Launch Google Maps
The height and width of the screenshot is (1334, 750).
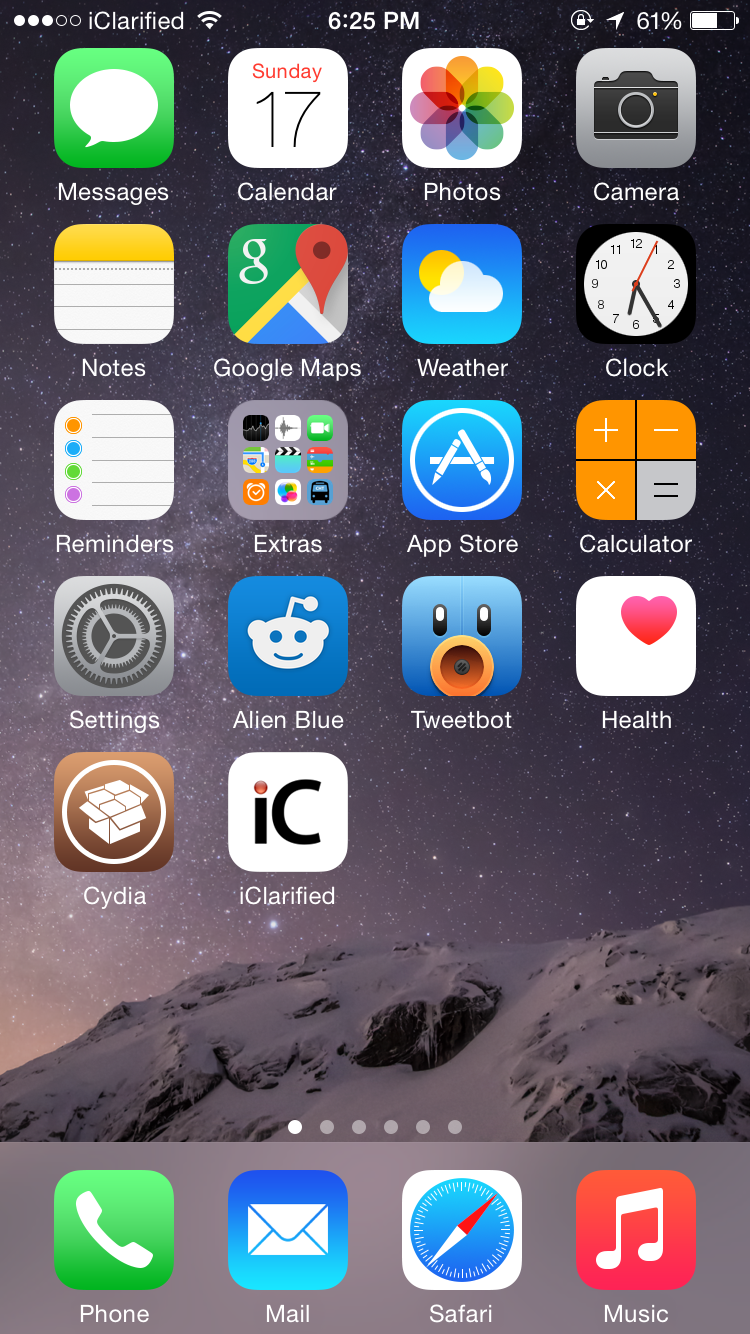click(x=288, y=284)
